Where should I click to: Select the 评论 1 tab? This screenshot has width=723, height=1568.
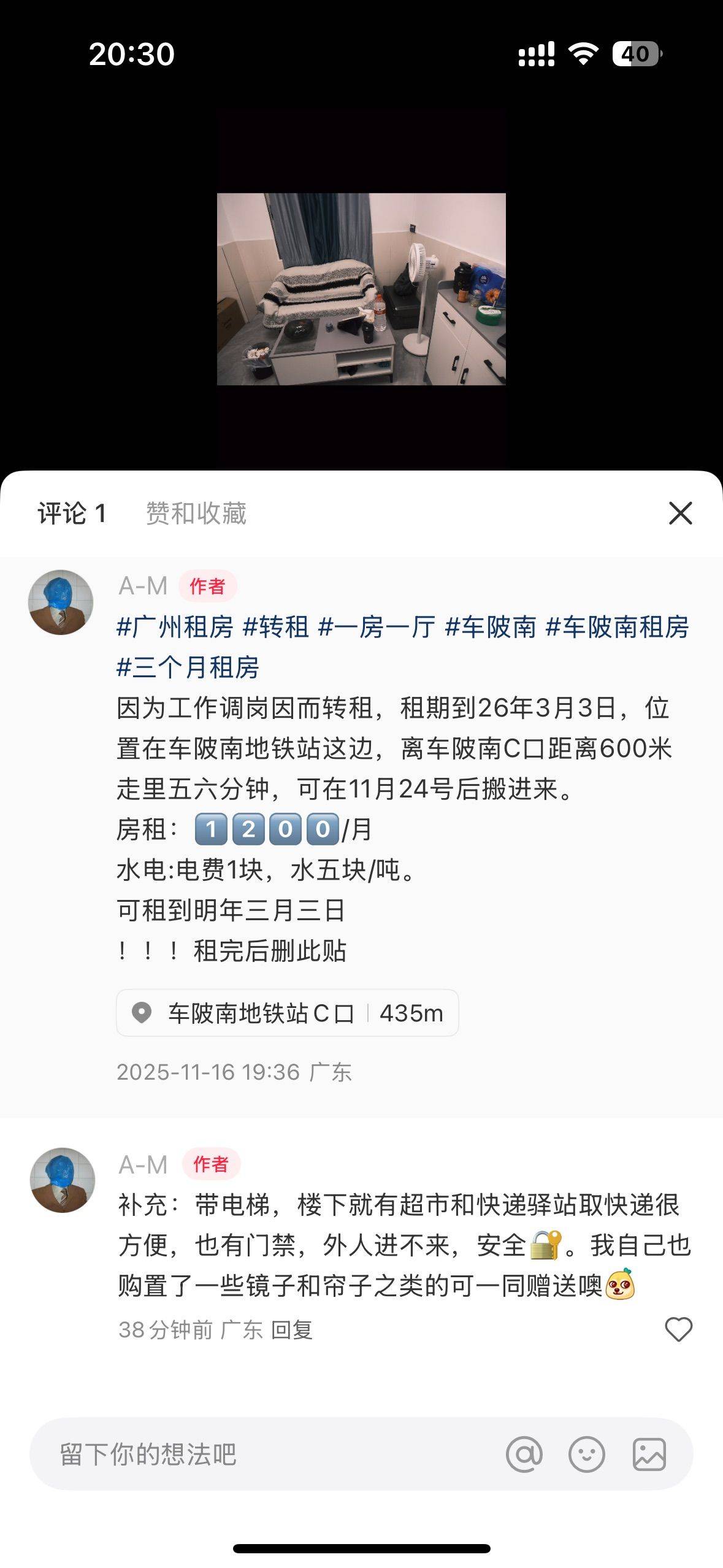coord(72,513)
